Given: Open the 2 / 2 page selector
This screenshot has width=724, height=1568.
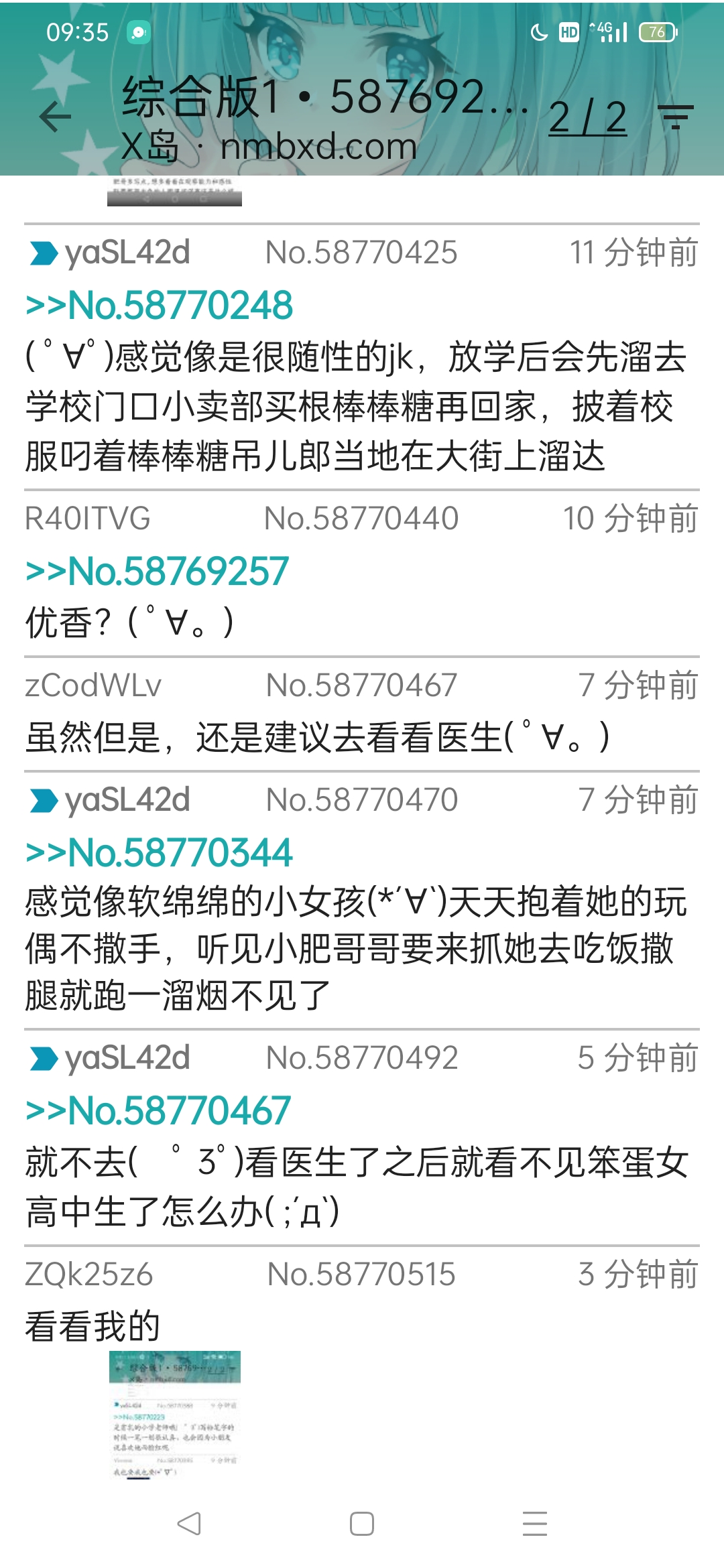Looking at the screenshot, I should click(587, 118).
